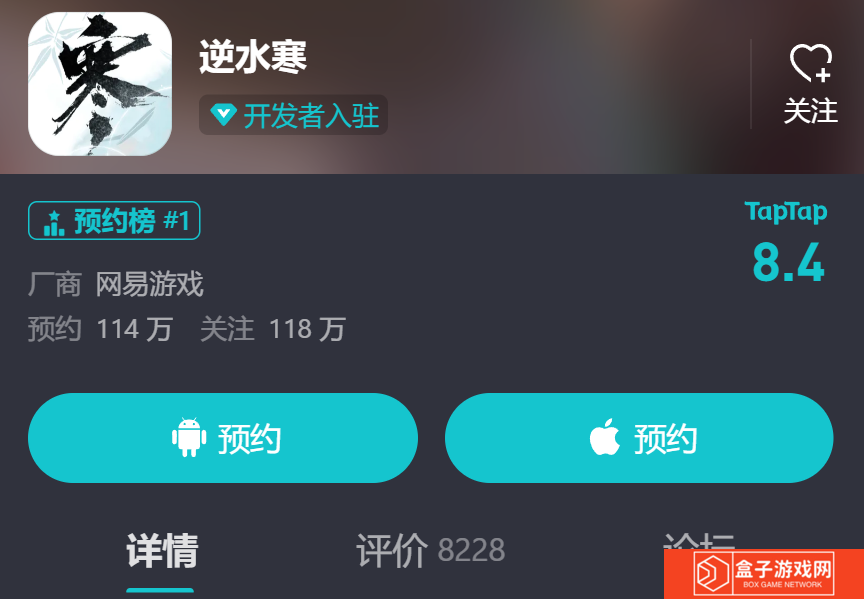Tap the Apple 预约 button
Viewport: 864px width, 599px height.
point(639,438)
